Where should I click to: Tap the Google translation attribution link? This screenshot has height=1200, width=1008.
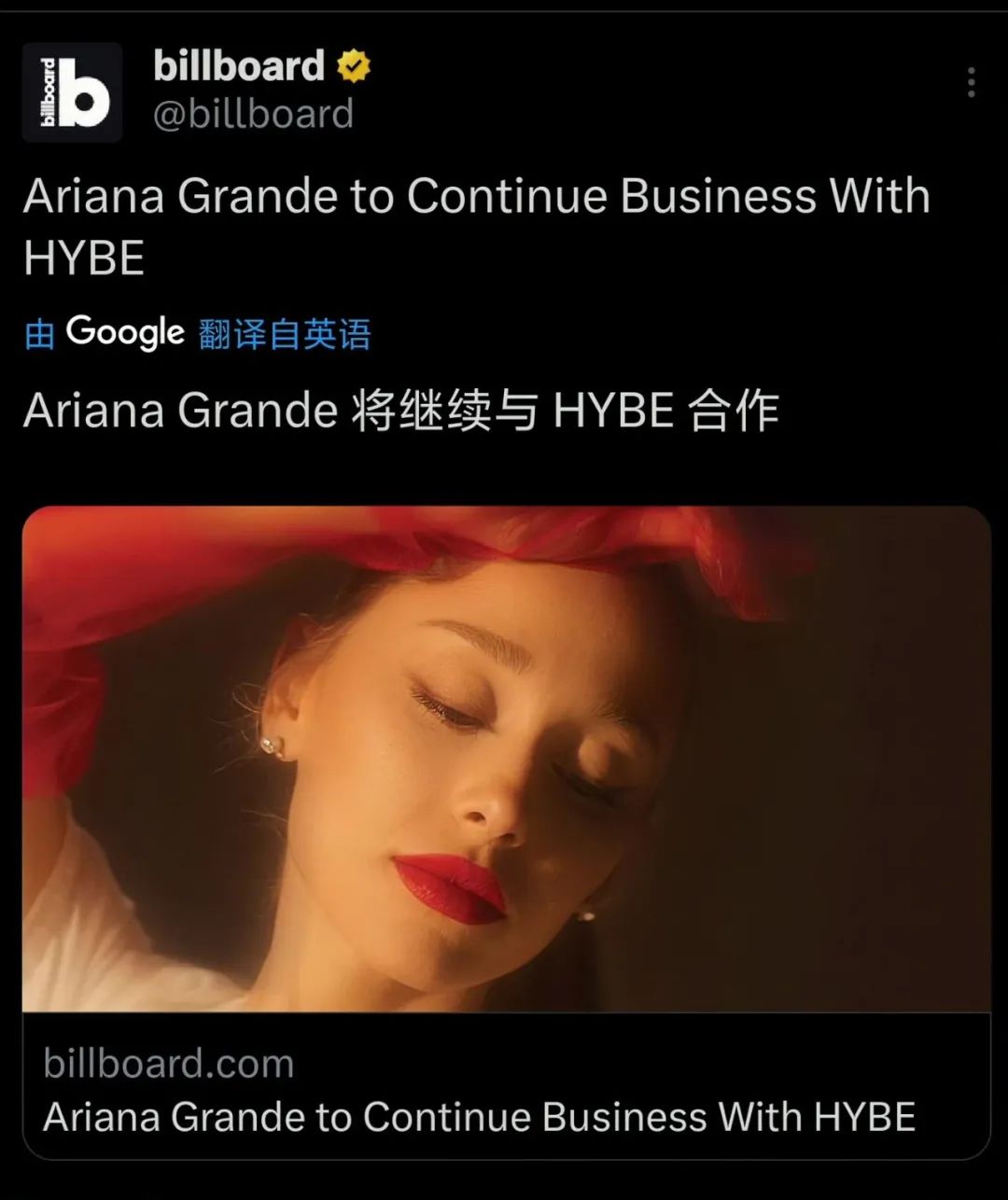point(198,333)
